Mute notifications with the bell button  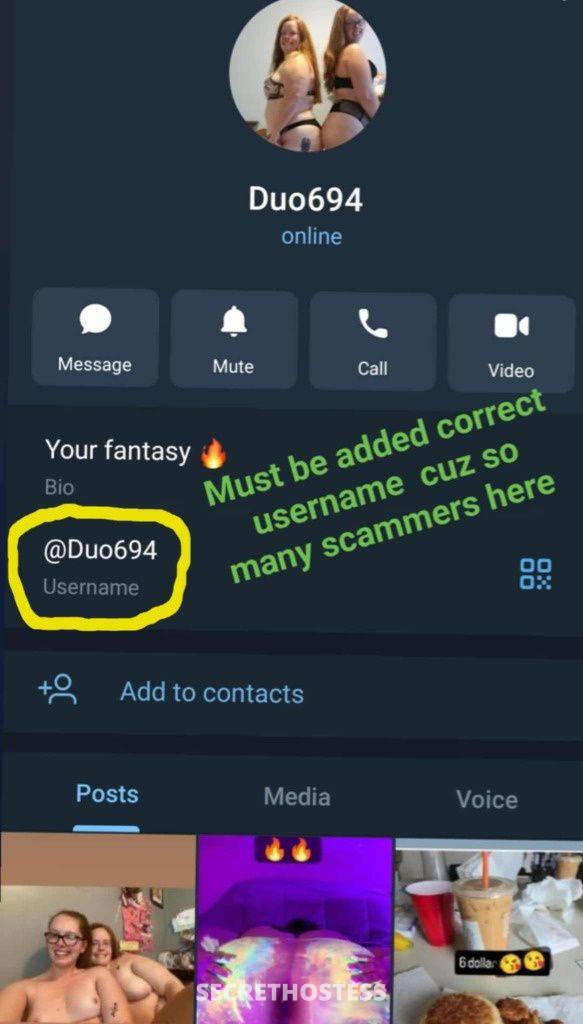pyautogui.click(x=234, y=339)
